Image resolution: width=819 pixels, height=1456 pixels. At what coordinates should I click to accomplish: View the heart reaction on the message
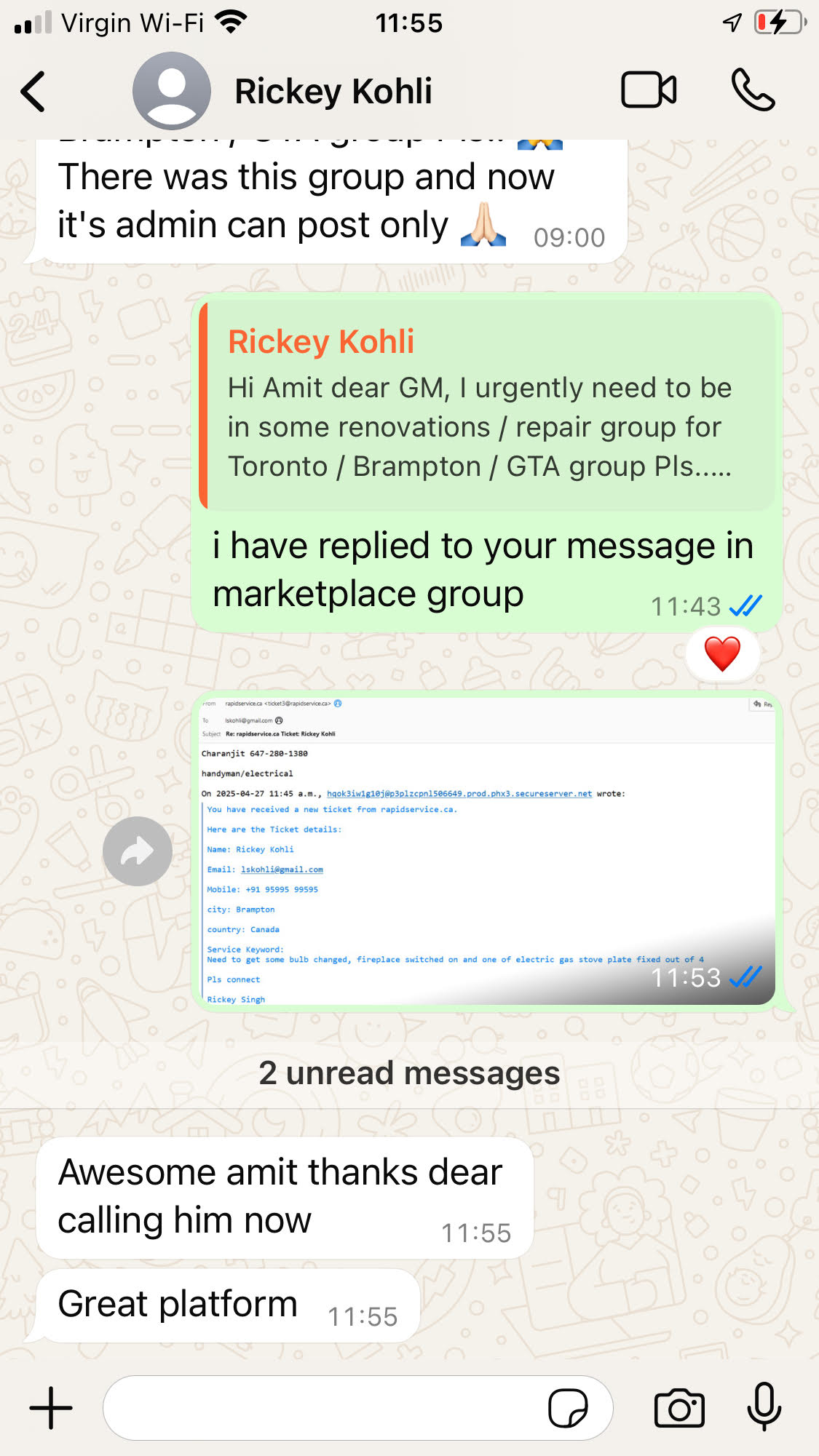coord(722,653)
